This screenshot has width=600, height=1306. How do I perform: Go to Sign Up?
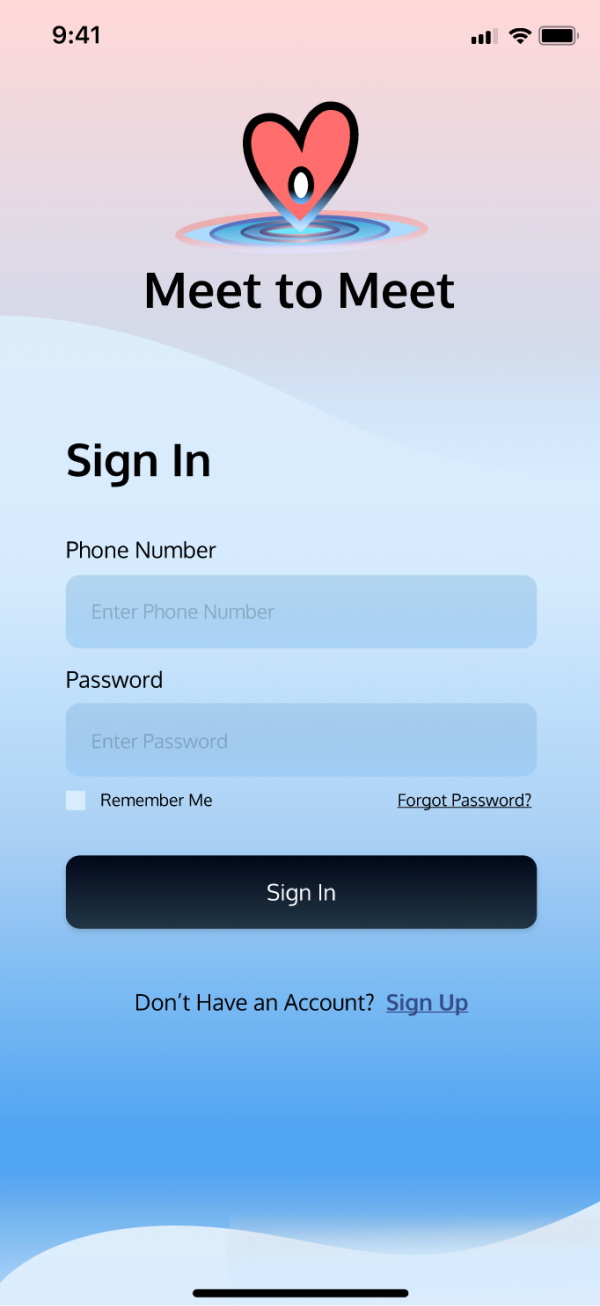pyautogui.click(x=427, y=1002)
